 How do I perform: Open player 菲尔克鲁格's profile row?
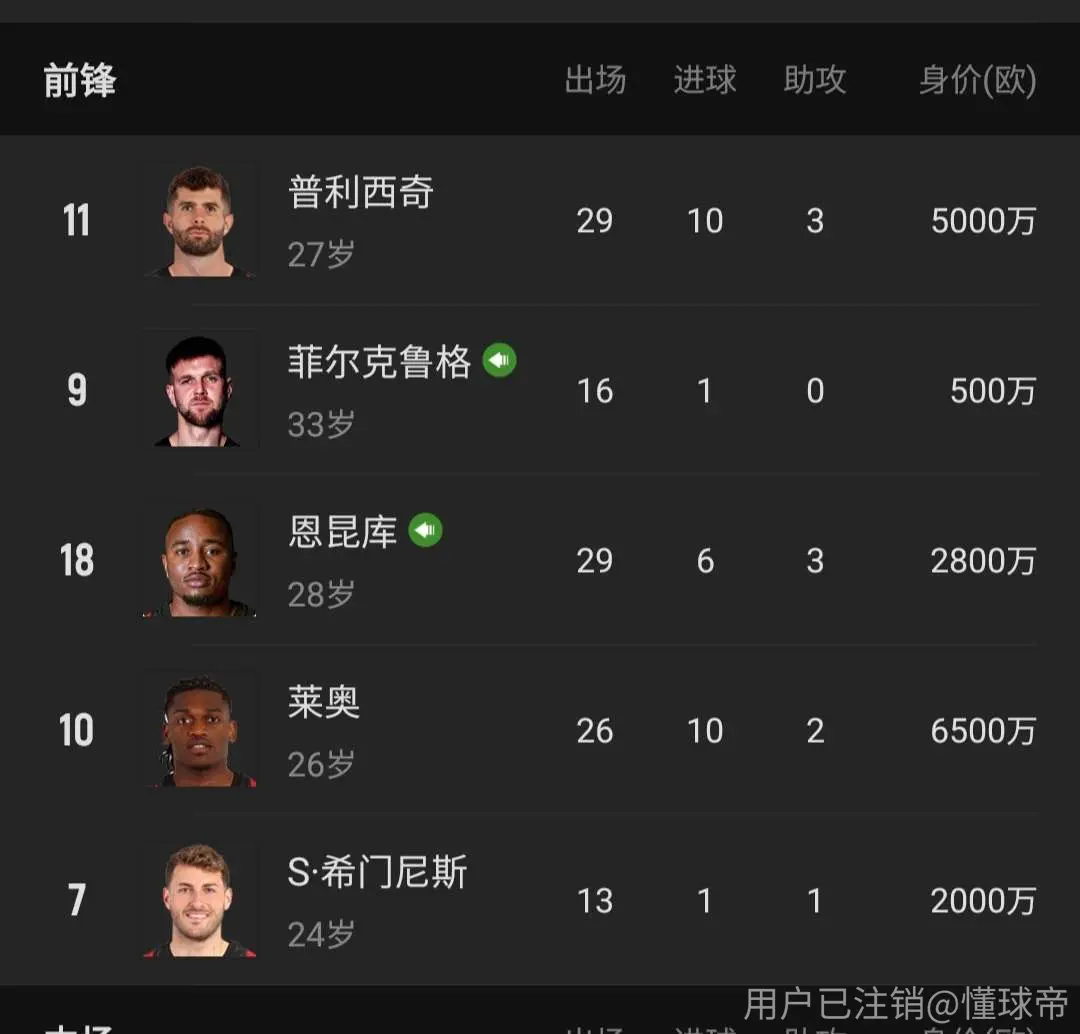540,391
